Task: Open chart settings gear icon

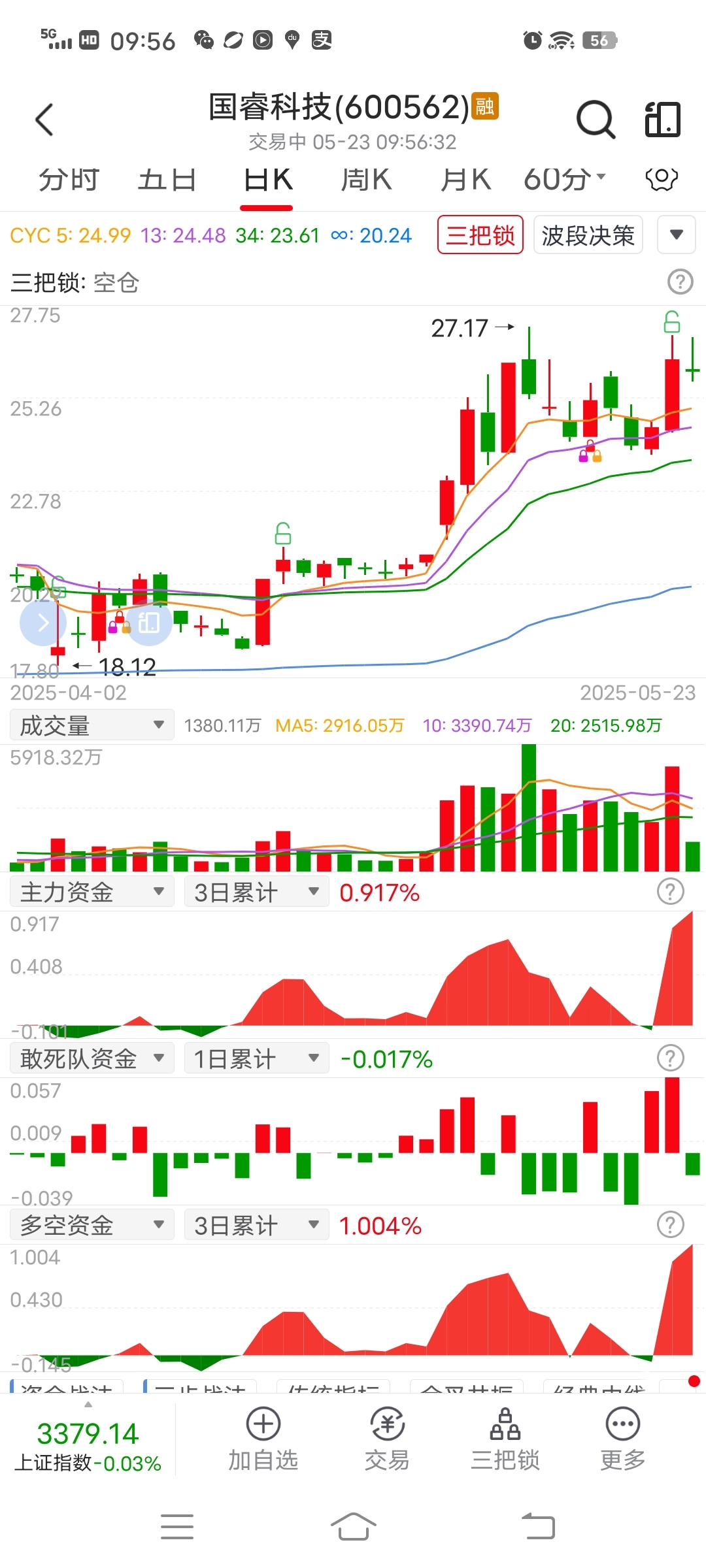Action: tap(662, 179)
